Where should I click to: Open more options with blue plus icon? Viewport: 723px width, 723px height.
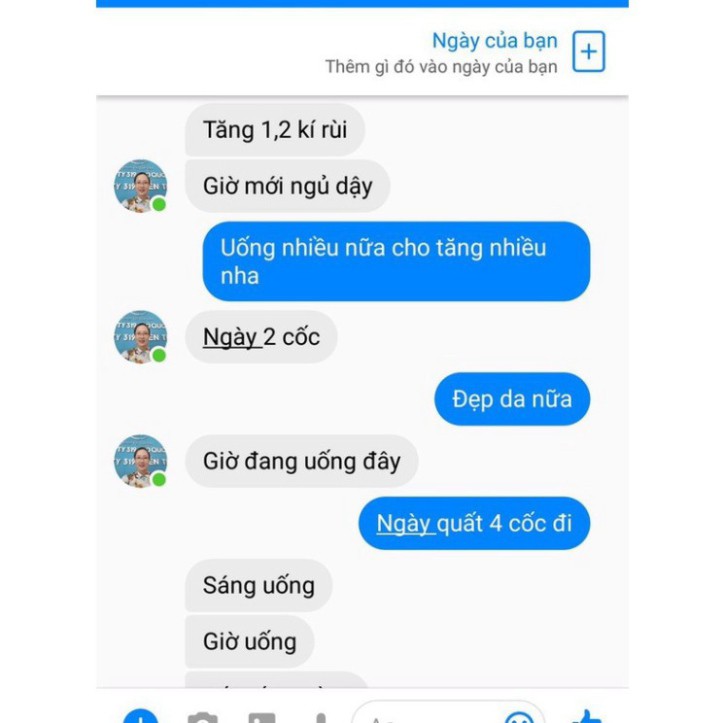click(x=141, y=716)
